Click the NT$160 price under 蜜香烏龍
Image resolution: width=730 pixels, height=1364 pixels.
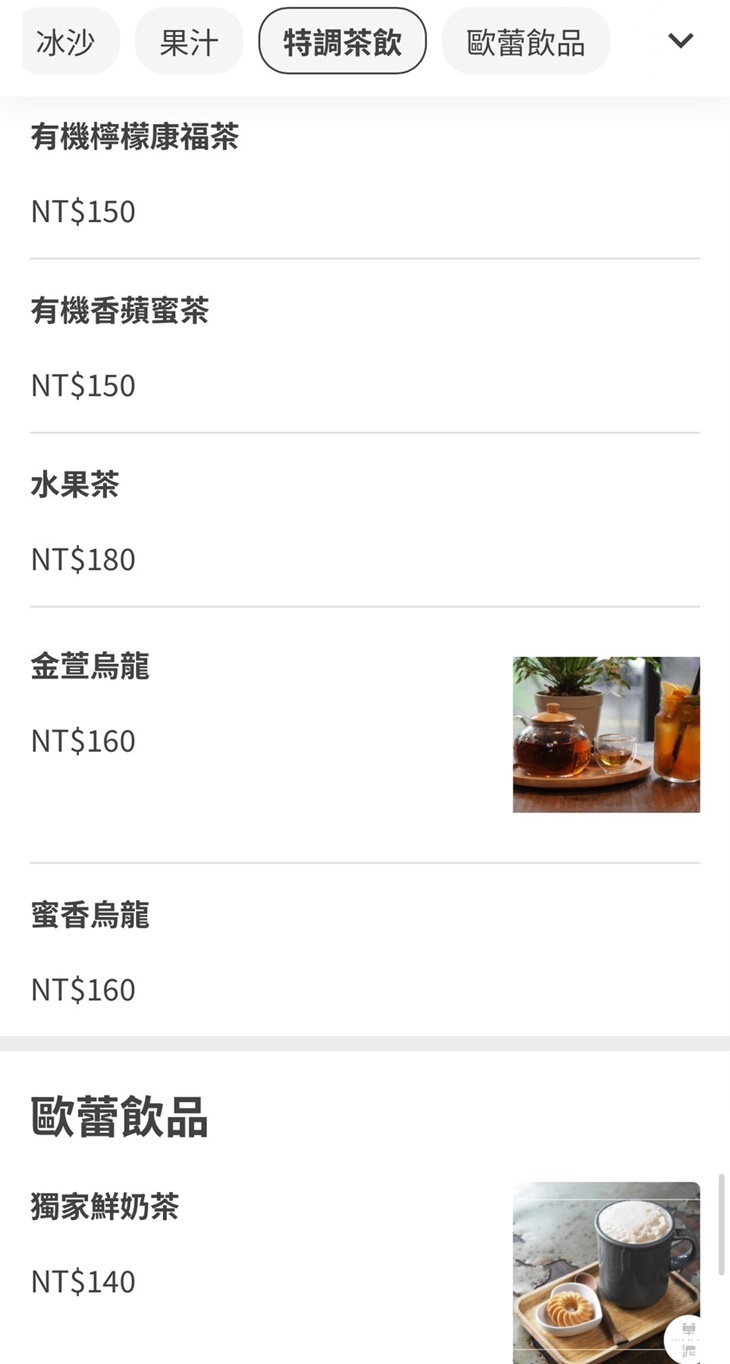point(82,989)
